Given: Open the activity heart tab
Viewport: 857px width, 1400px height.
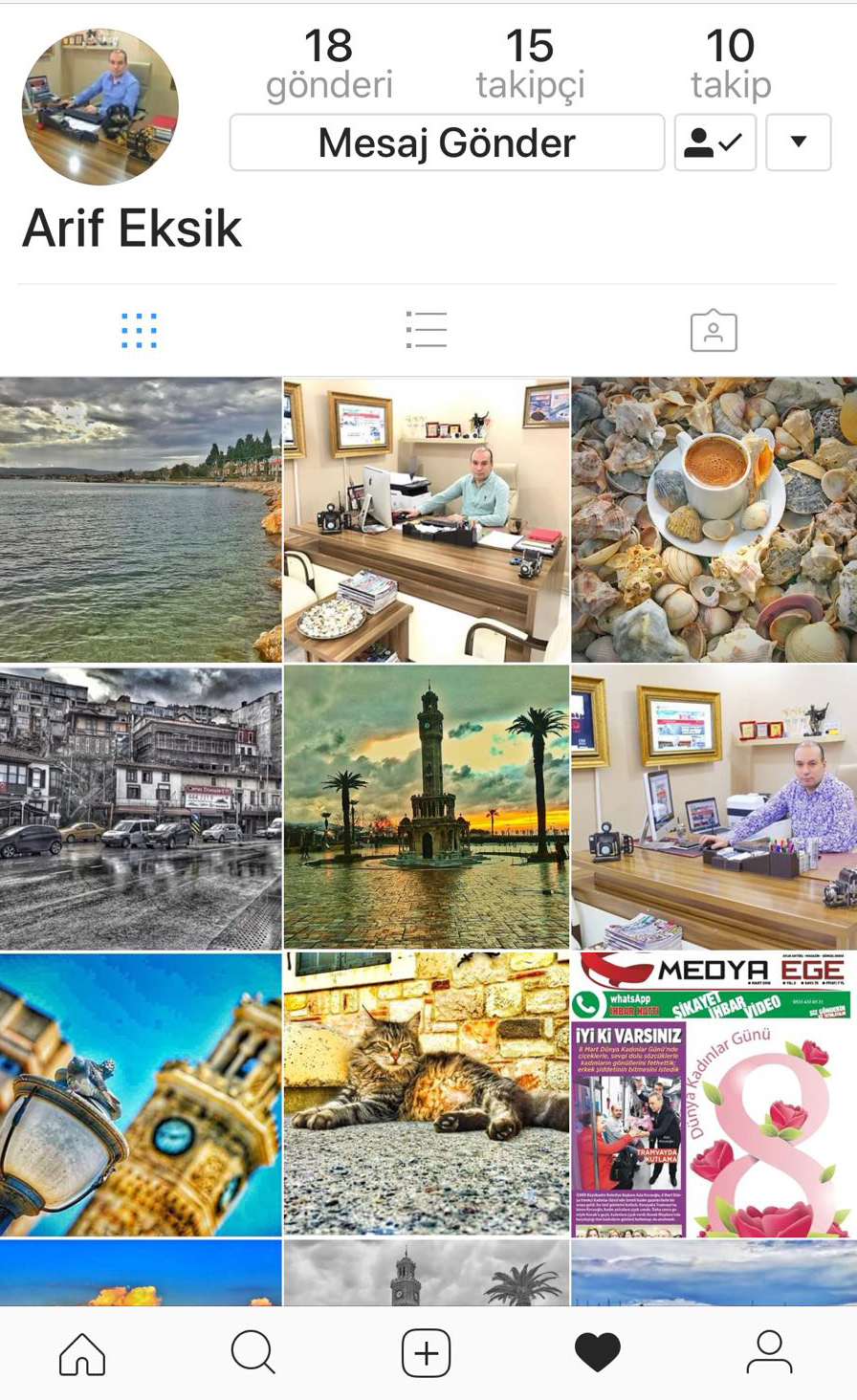Looking at the screenshot, I should [598, 1353].
